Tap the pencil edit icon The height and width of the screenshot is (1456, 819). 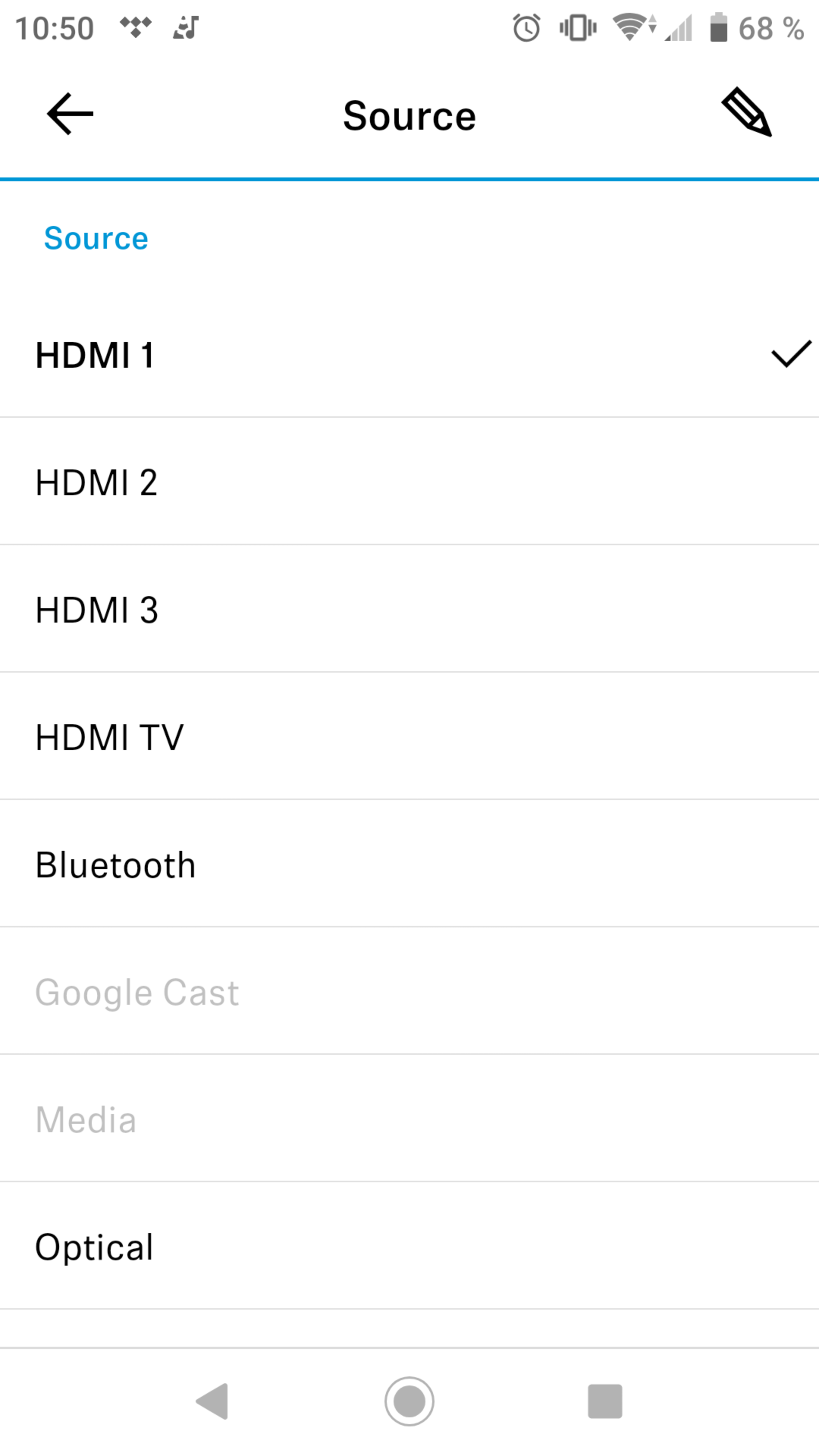click(746, 112)
